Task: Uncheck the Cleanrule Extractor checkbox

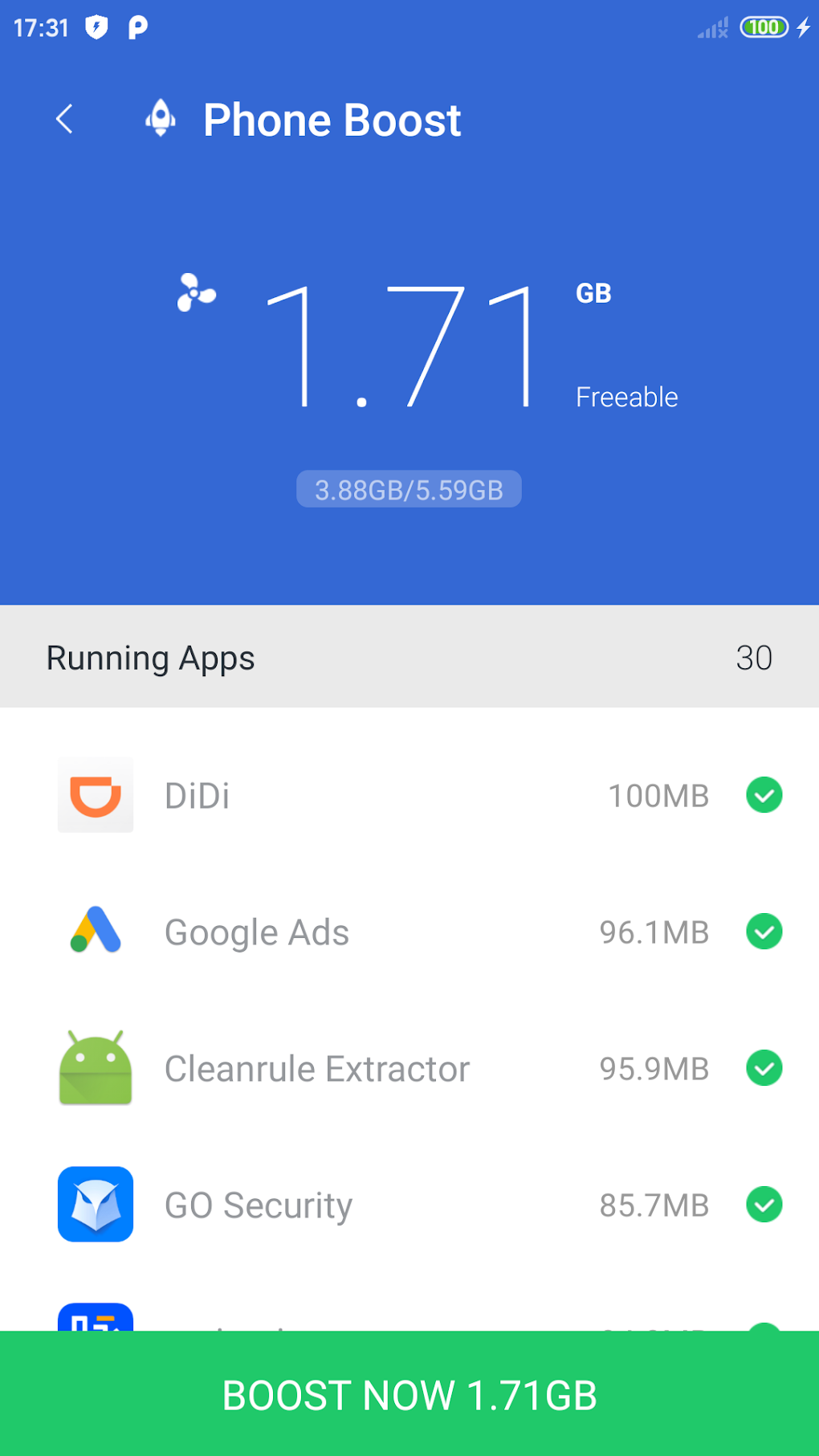Action: [764, 1068]
